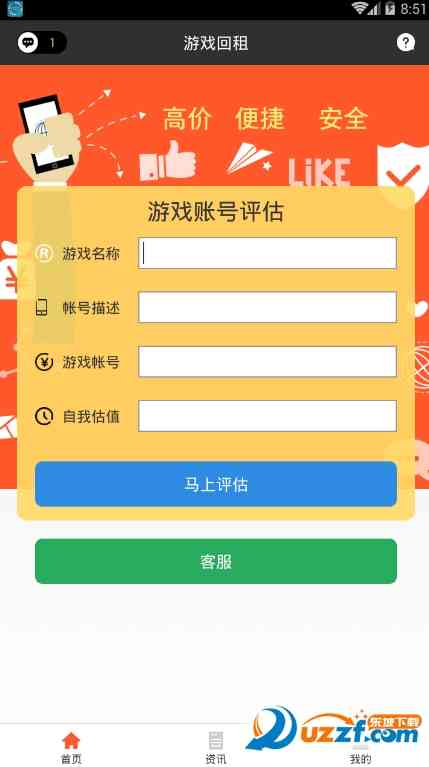The height and width of the screenshot is (767, 429).
Task: Tap the 自我估值 field
Action: click(267, 416)
